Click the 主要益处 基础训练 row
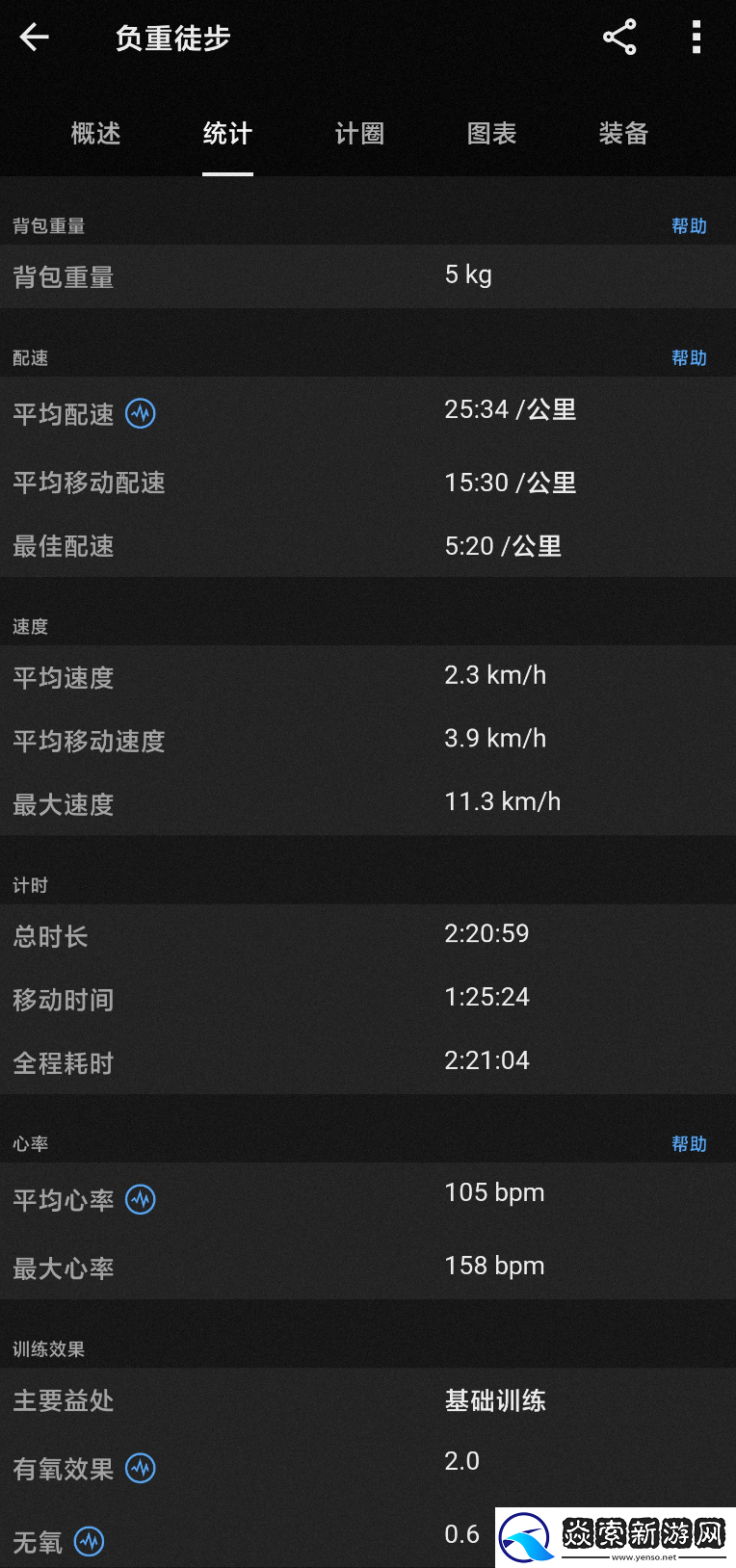The height and width of the screenshot is (1568, 736). coord(368,1401)
